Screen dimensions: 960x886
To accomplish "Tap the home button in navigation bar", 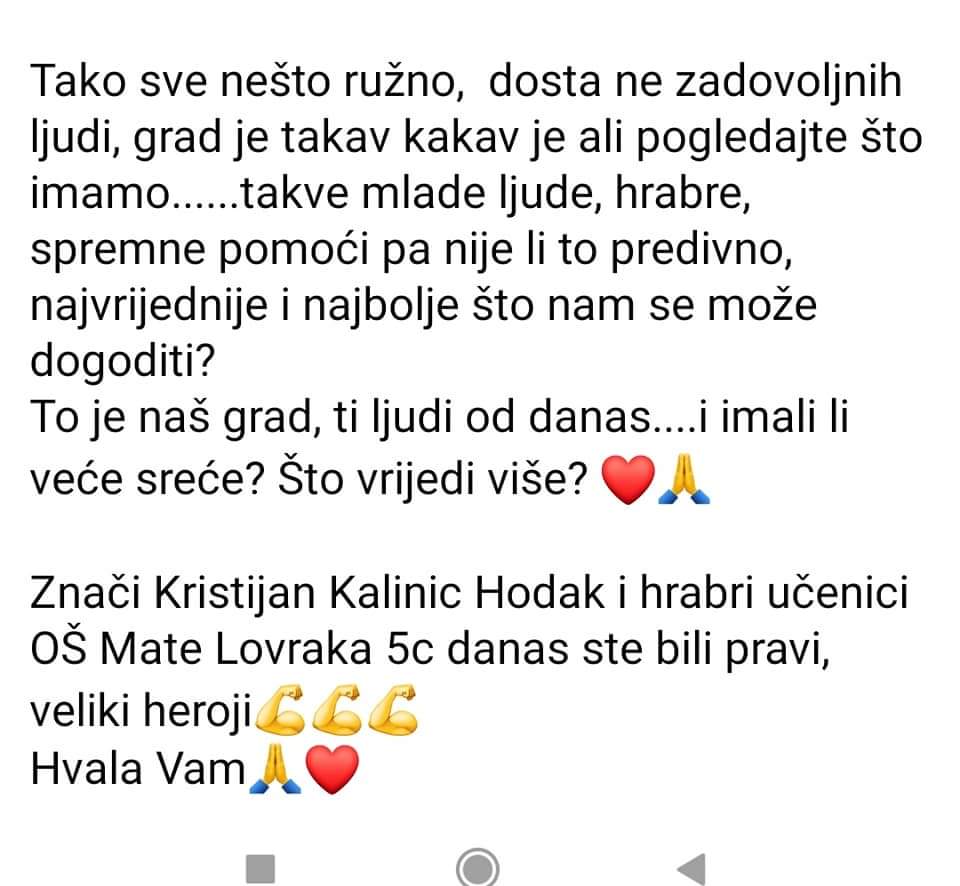I will [x=478, y=868].
